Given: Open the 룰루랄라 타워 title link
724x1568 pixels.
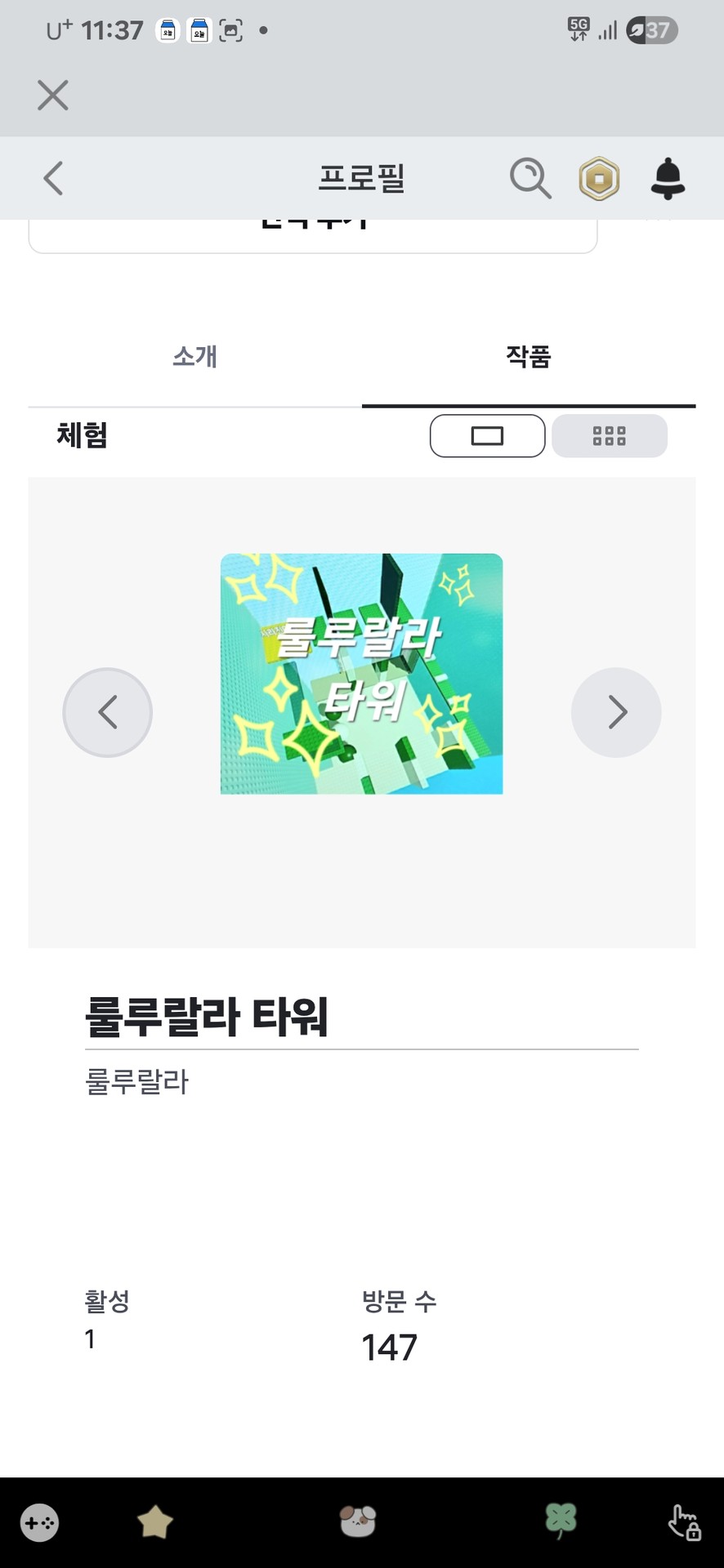Looking at the screenshot, I should 207,1017.
